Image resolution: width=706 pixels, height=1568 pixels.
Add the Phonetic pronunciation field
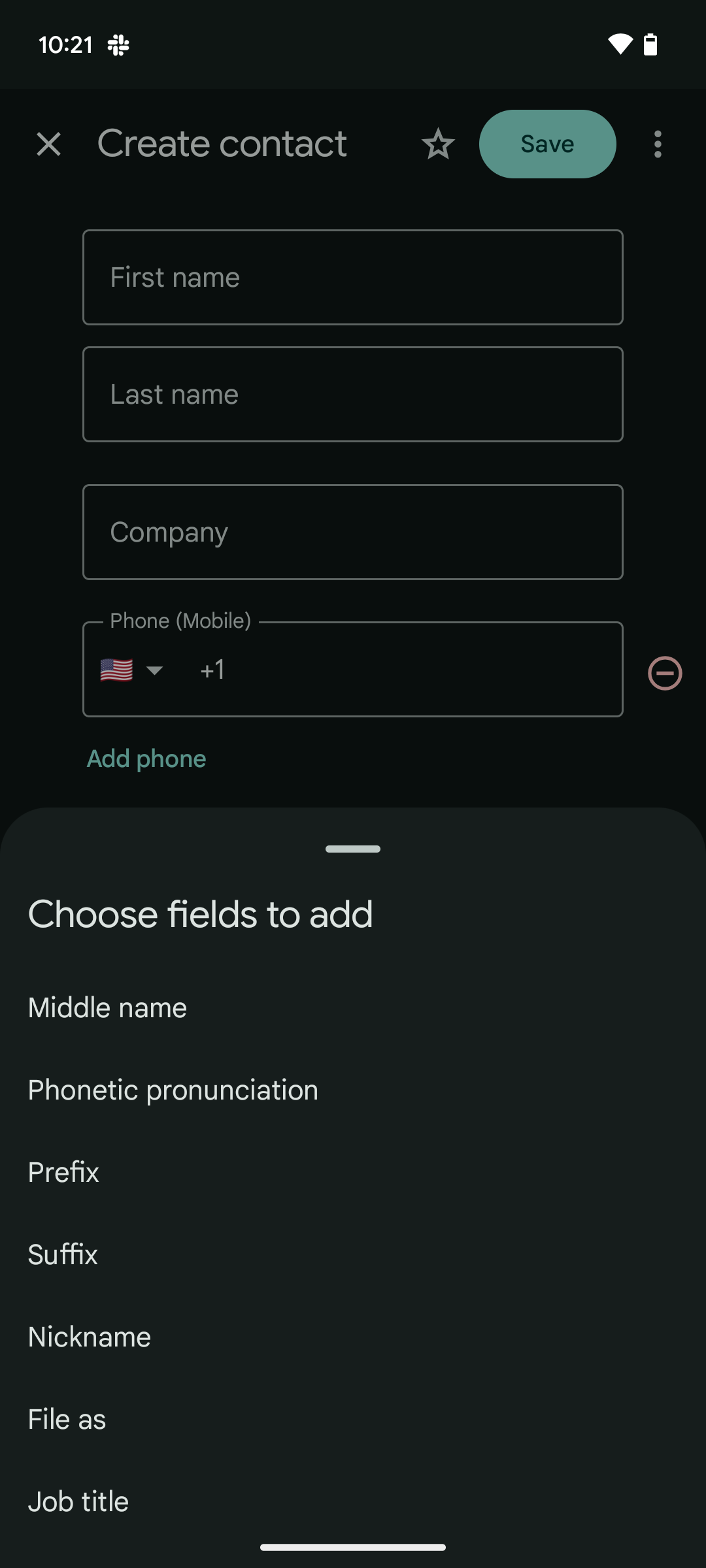point(353,1090)
